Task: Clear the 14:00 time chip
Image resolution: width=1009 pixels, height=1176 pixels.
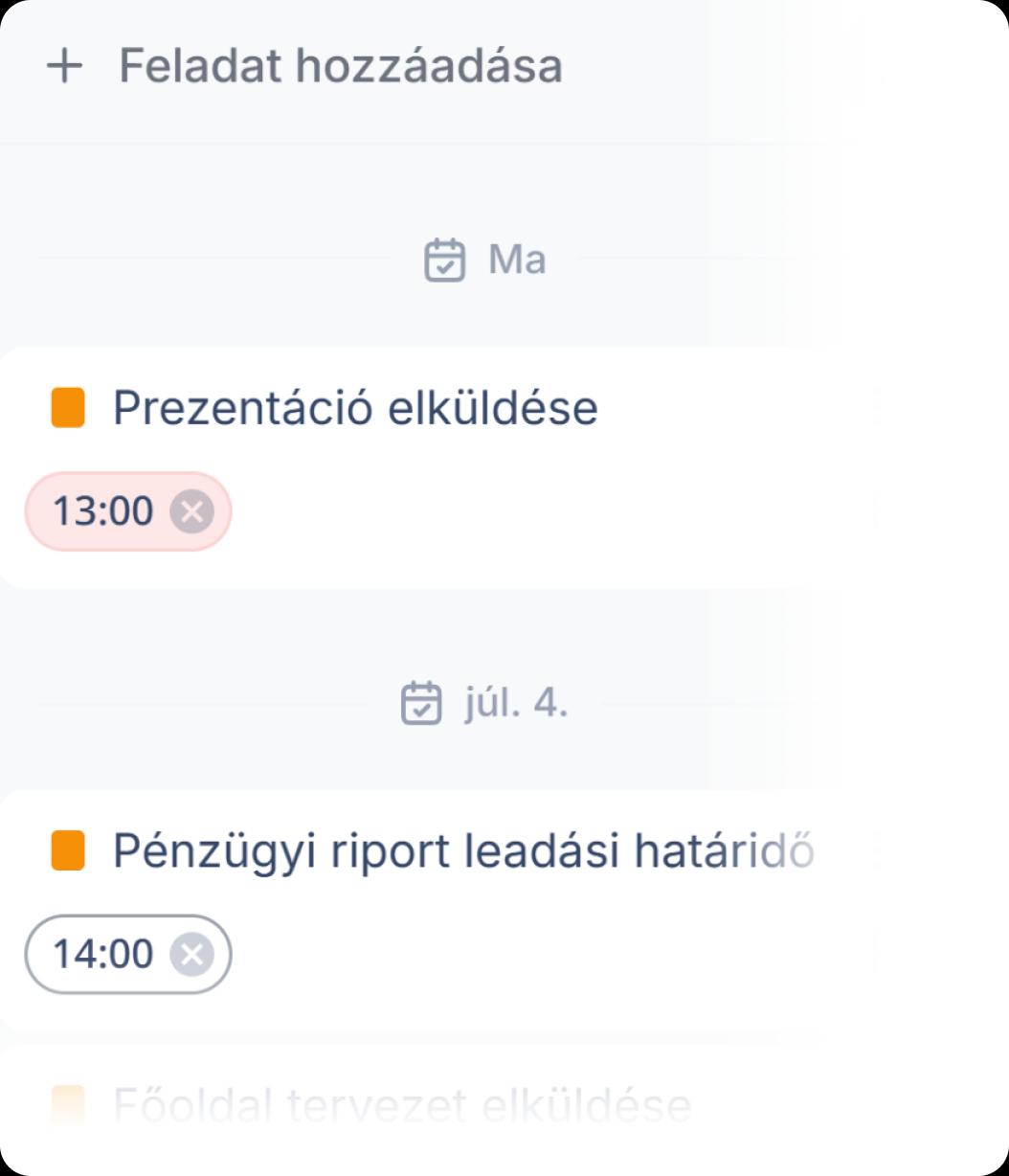Action: point(191,954)
